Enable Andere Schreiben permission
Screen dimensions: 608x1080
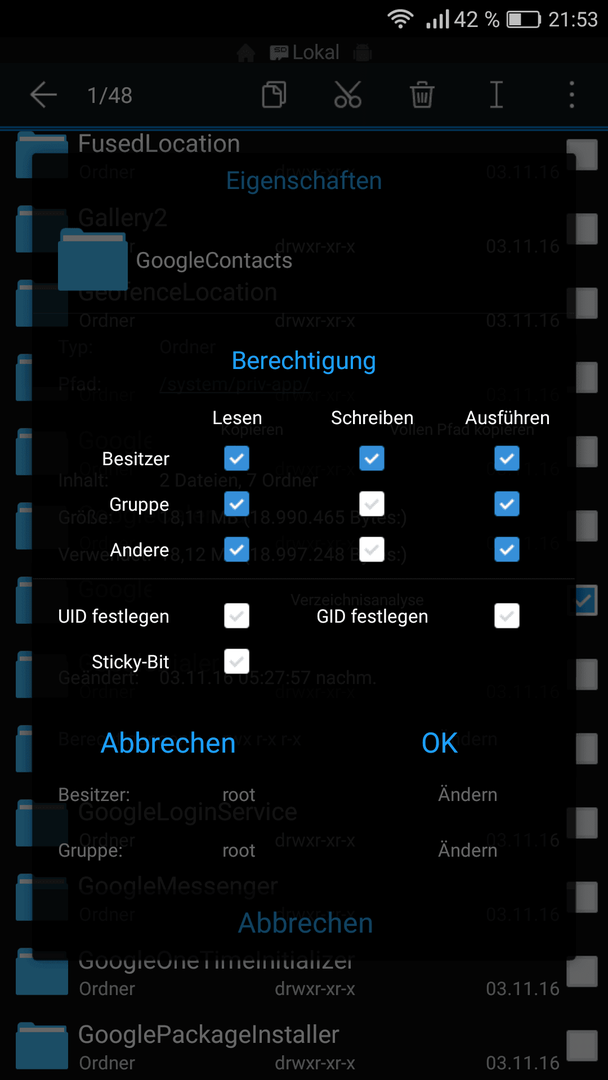[372, 550]
